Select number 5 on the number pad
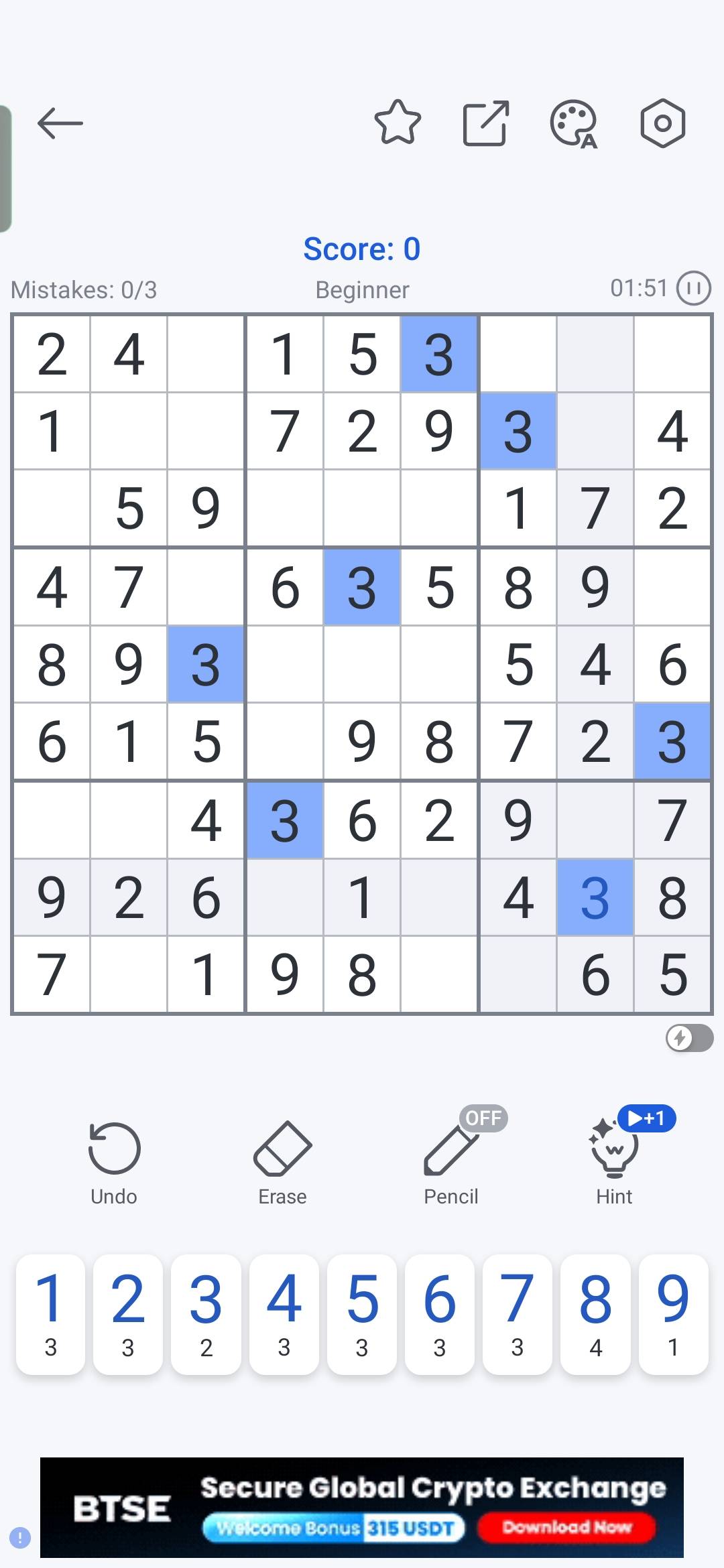The width and height of the screenshot is (724, 1568). pyautogui.click(x=362, y=1314)
